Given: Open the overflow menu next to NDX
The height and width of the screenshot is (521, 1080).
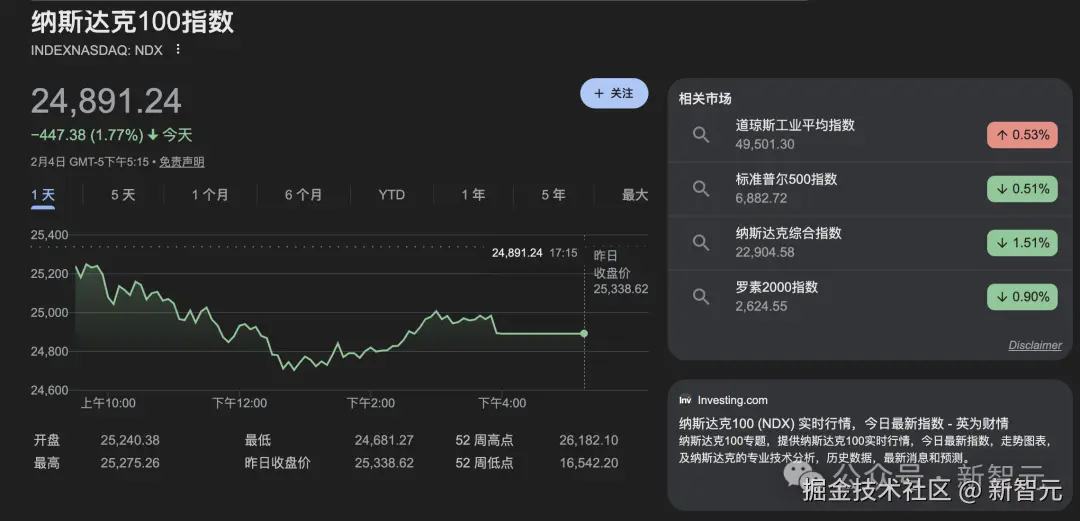Looking at the screenshot, I should [178, 49].
